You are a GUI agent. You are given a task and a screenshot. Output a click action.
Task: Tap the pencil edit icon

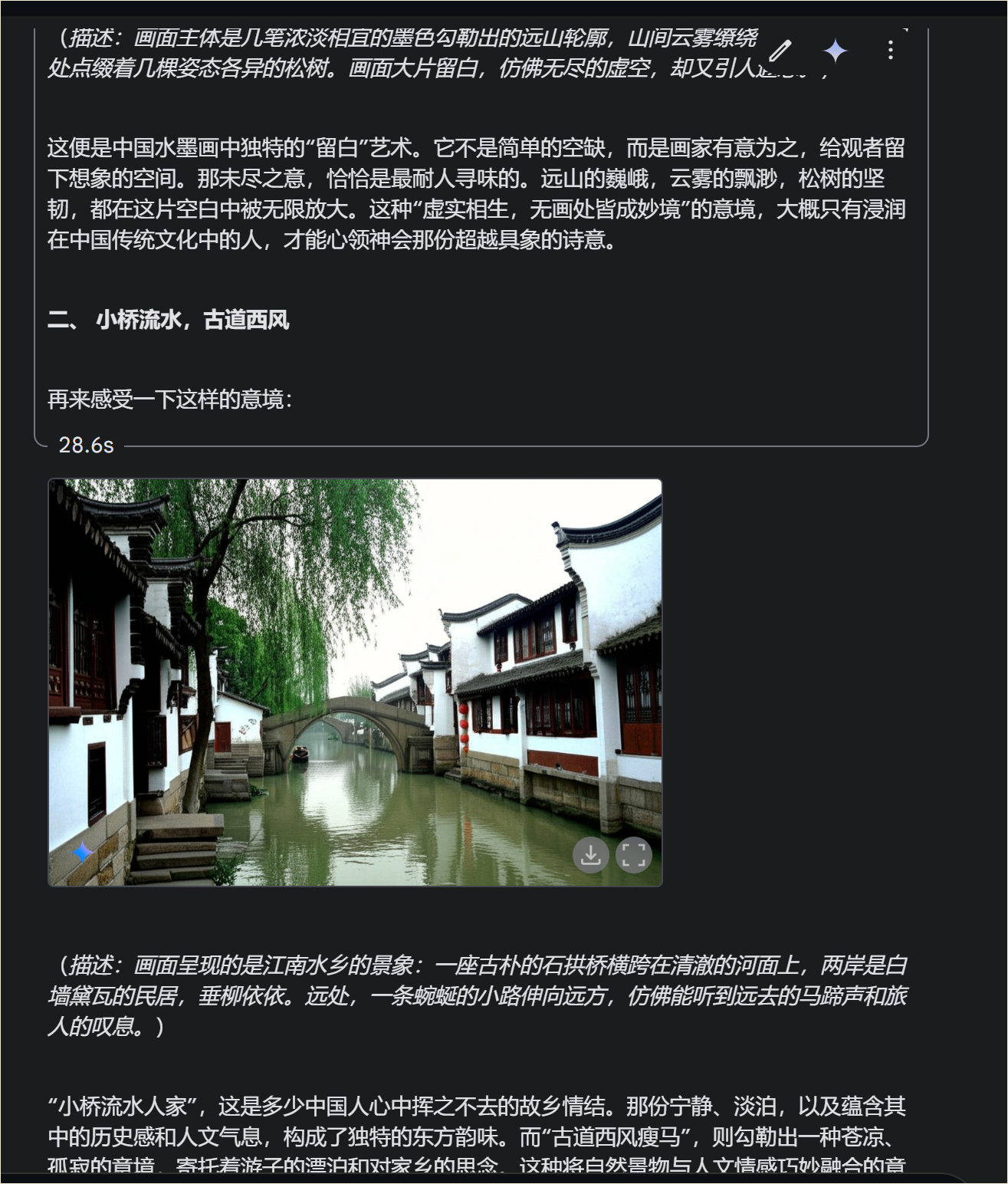tap(780, 51)
